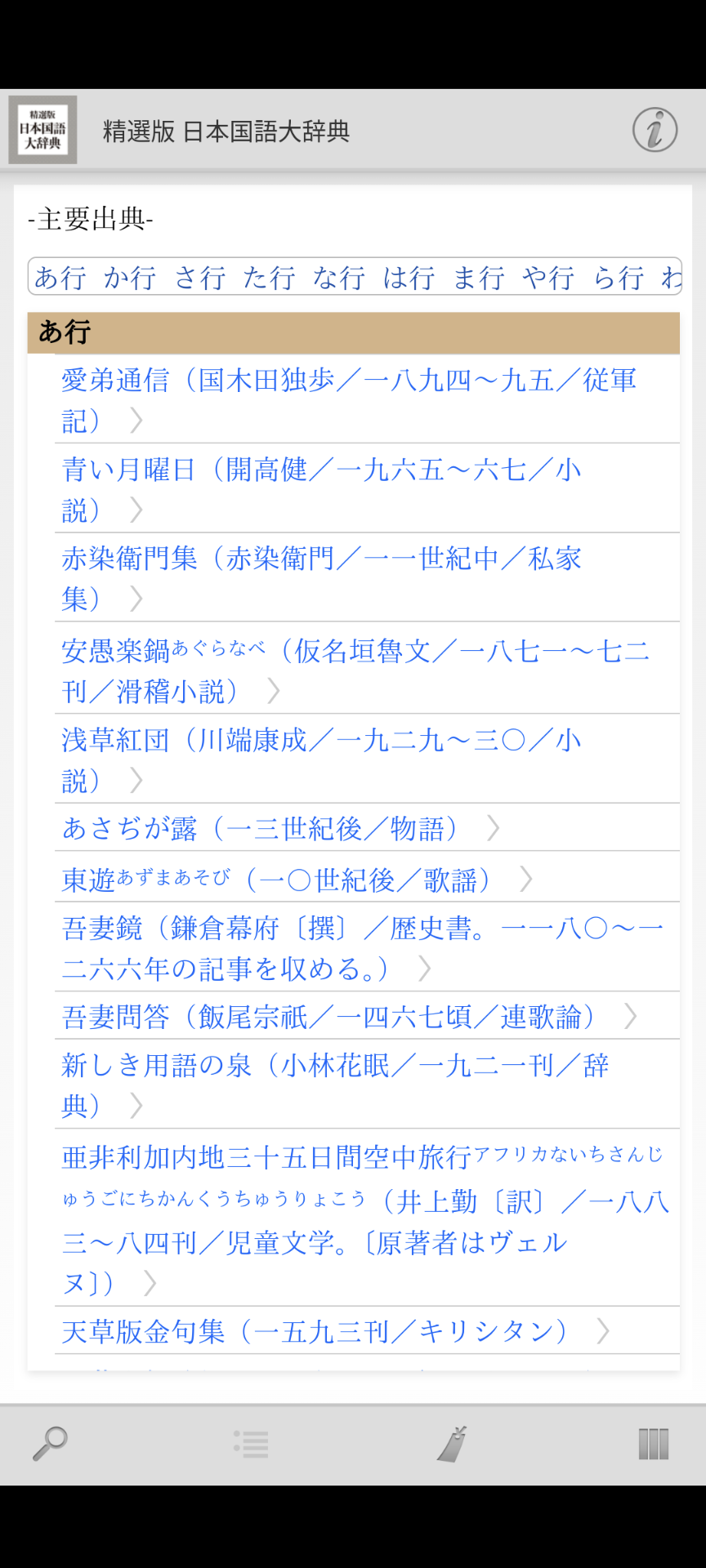Jump to さ行 section
This screenshot has width=706, height=1568.
coord(200,278)
